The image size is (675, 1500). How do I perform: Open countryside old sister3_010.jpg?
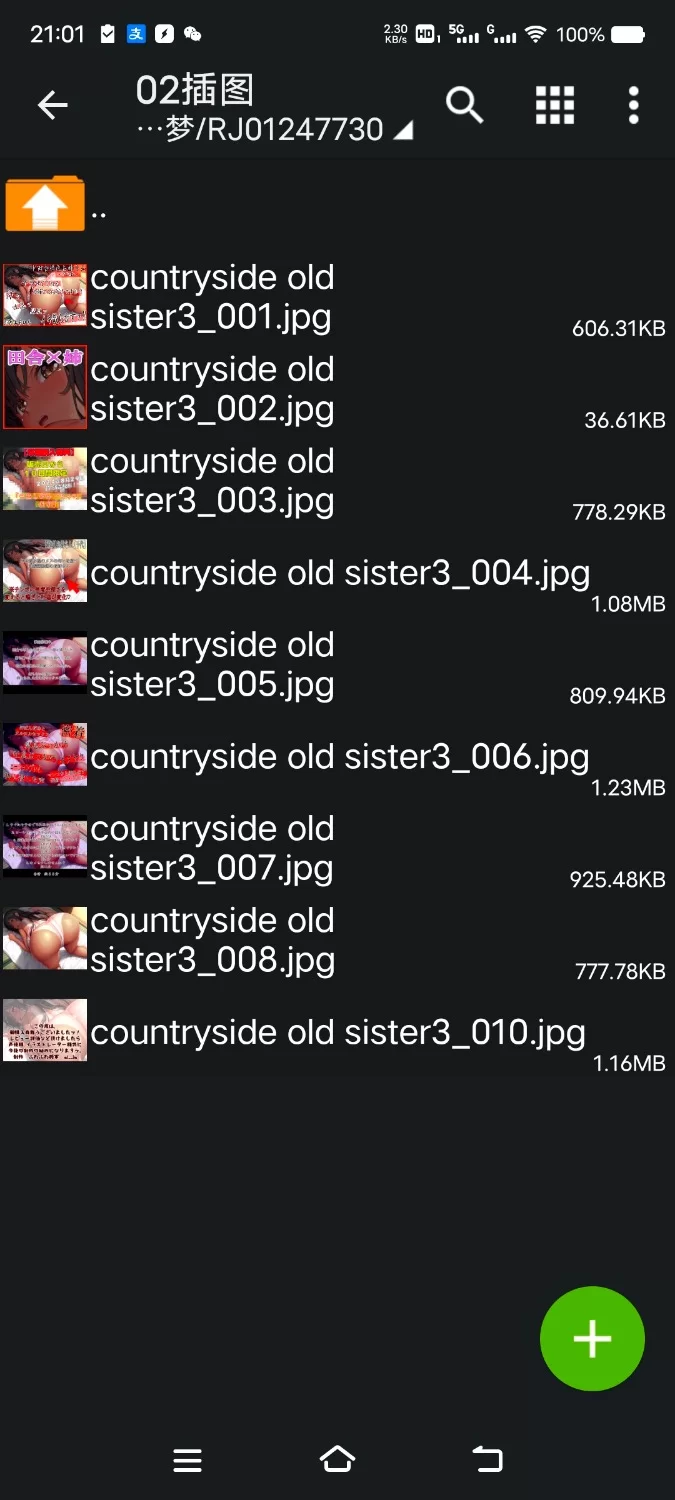(x=338, y=1032)
